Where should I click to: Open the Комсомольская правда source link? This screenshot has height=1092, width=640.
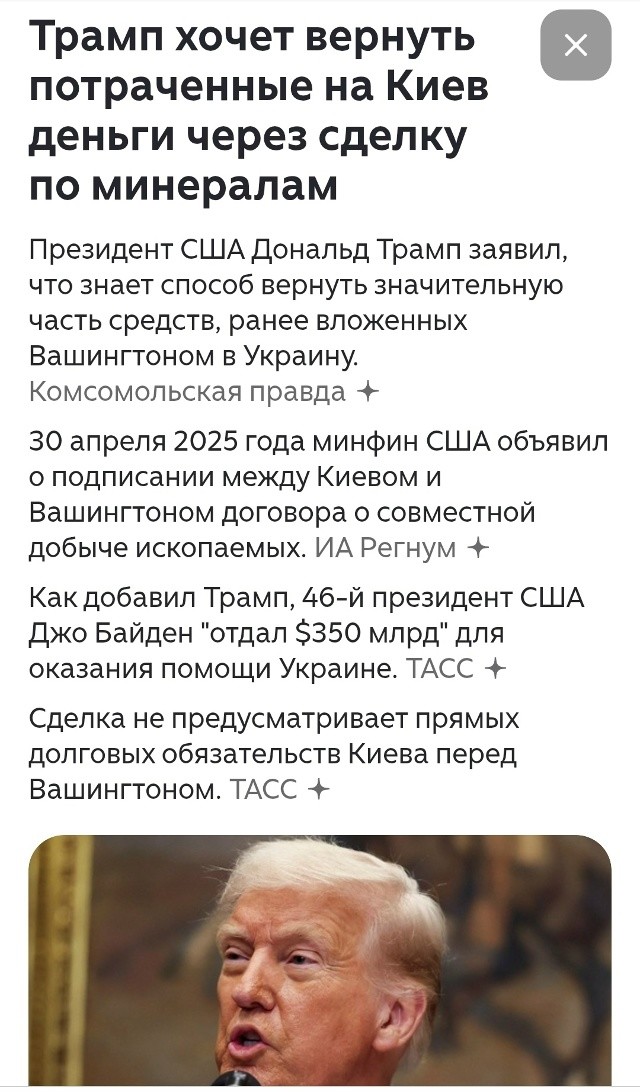click(x=188, y=391)
